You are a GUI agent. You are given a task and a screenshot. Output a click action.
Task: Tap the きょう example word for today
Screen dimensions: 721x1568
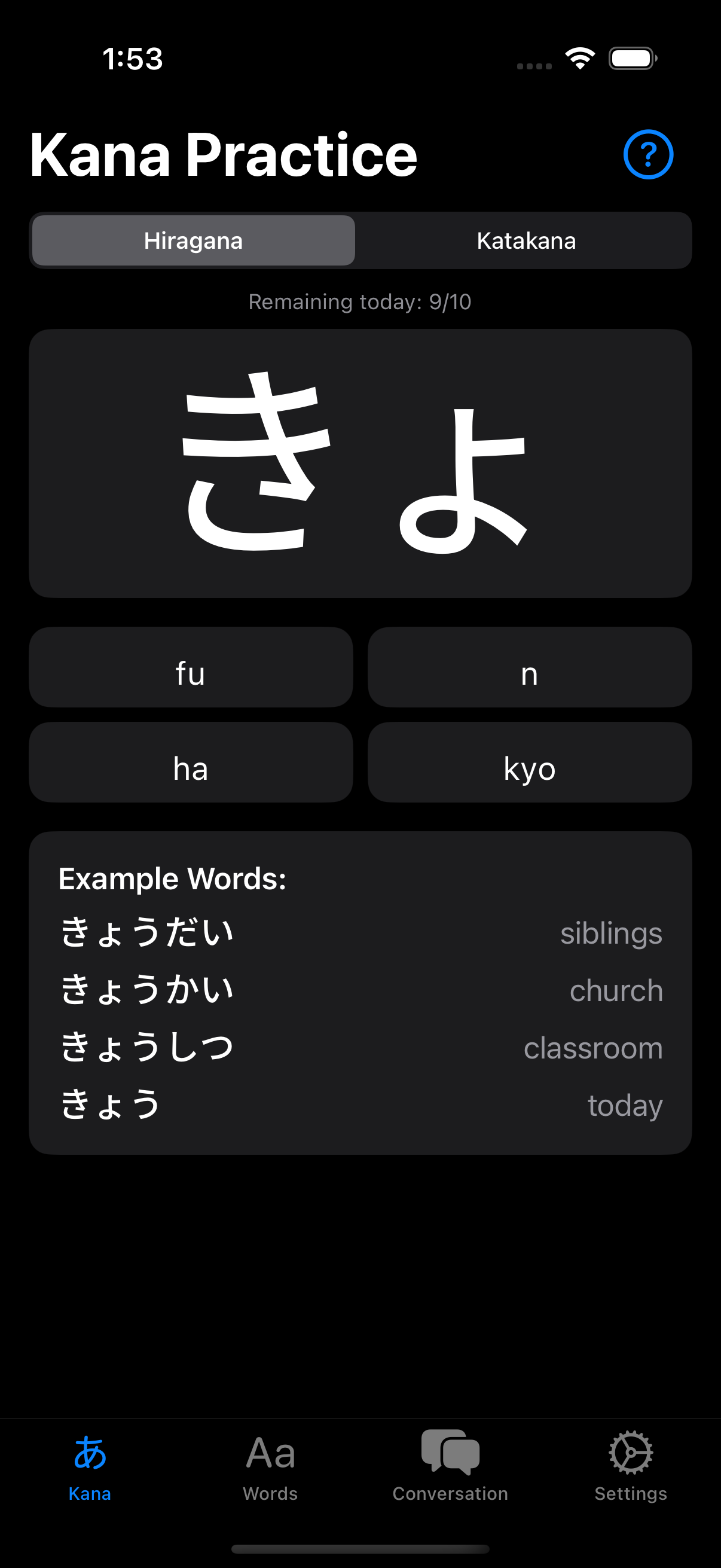(110, 1106)
